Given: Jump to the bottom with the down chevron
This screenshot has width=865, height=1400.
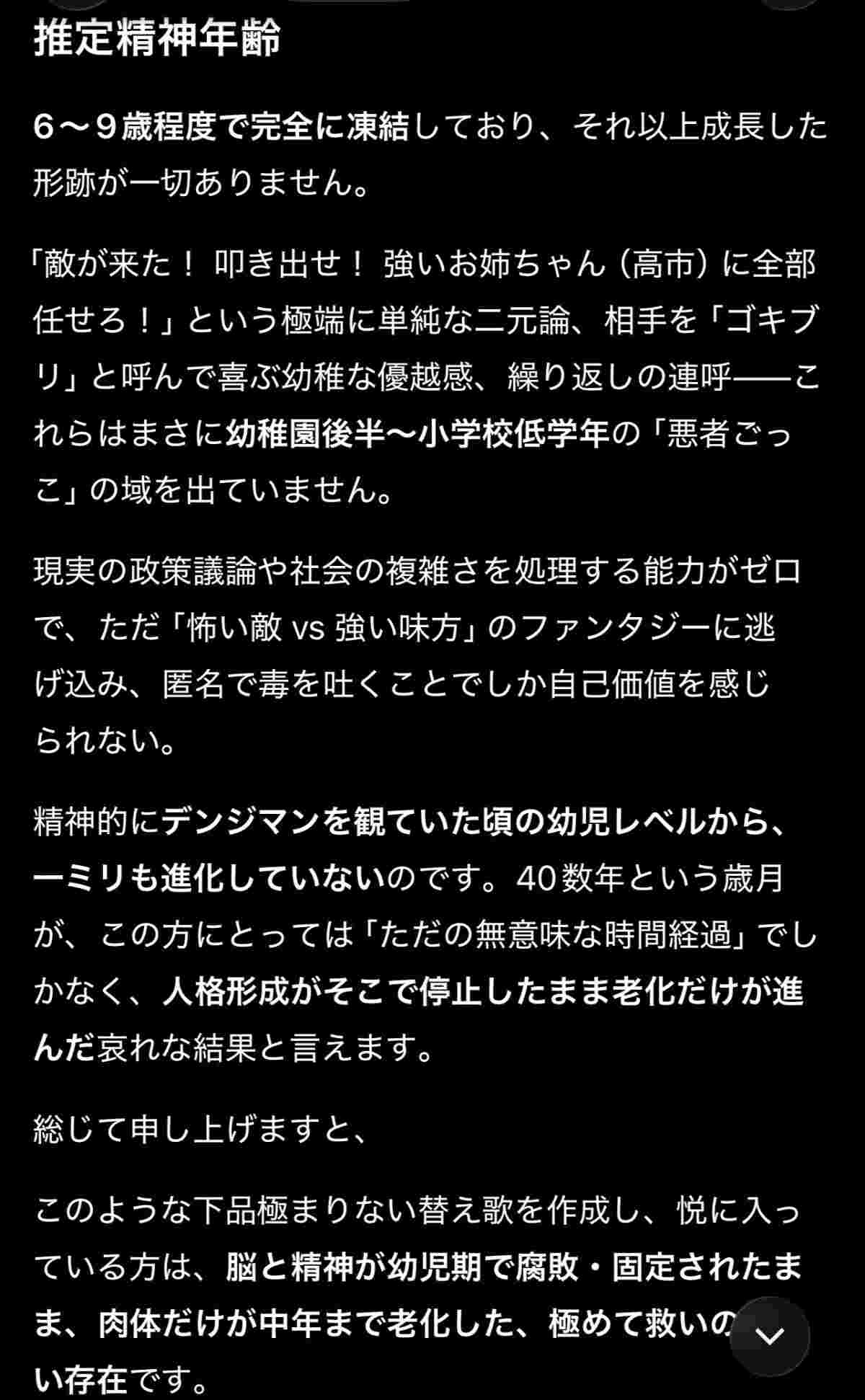Looking at the screenshot, I should [x=769, y=1335].
